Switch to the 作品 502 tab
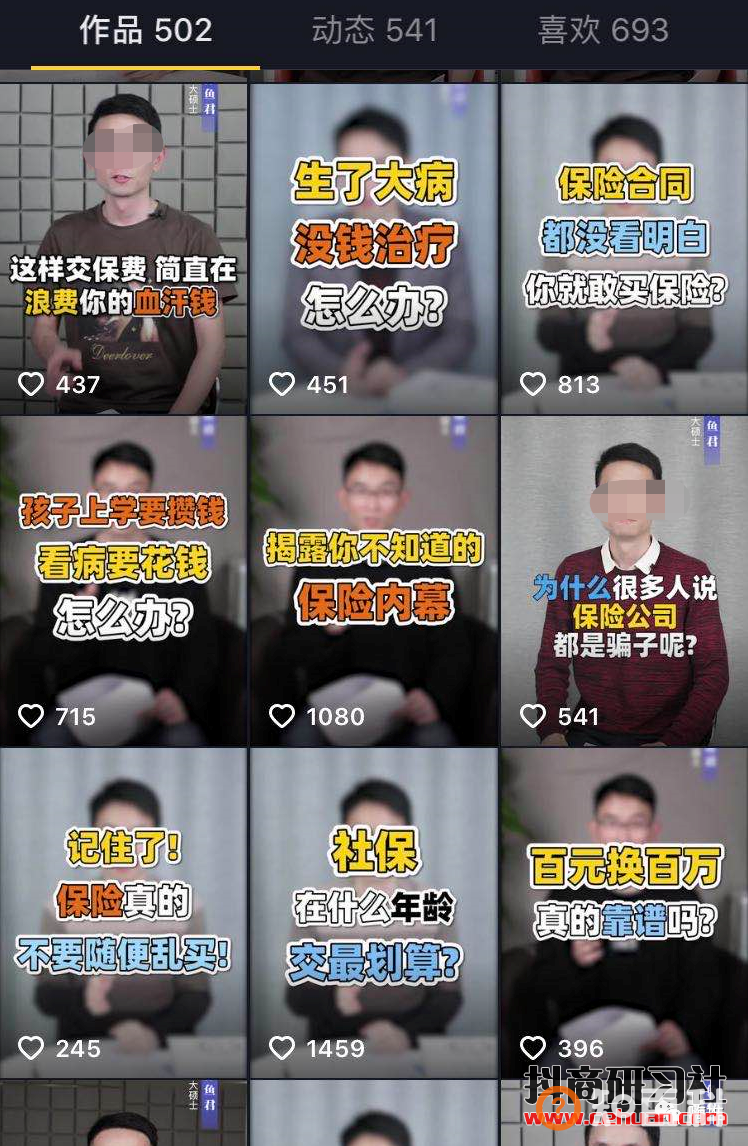The image size is (748, 1146). (x=146, y=30)
